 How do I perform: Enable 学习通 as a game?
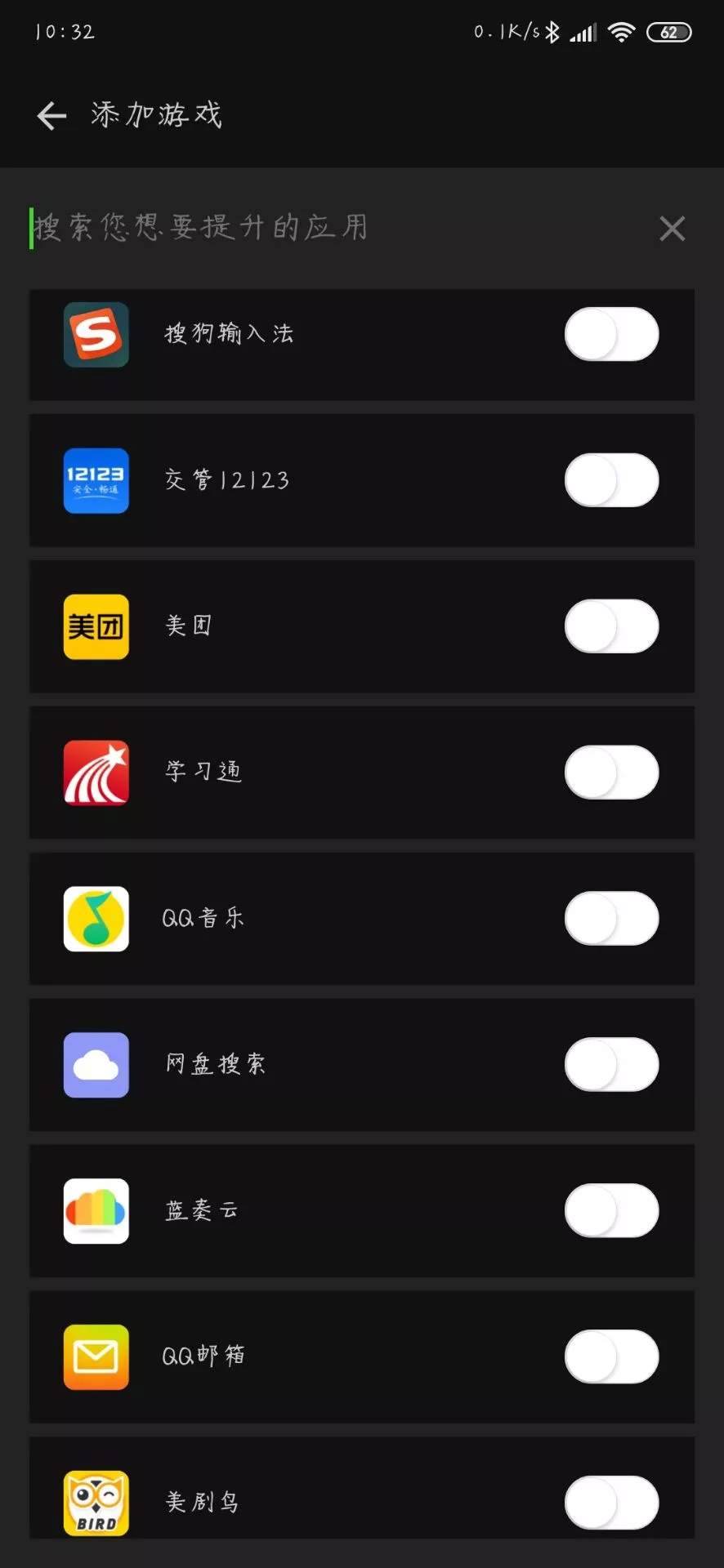611,773
